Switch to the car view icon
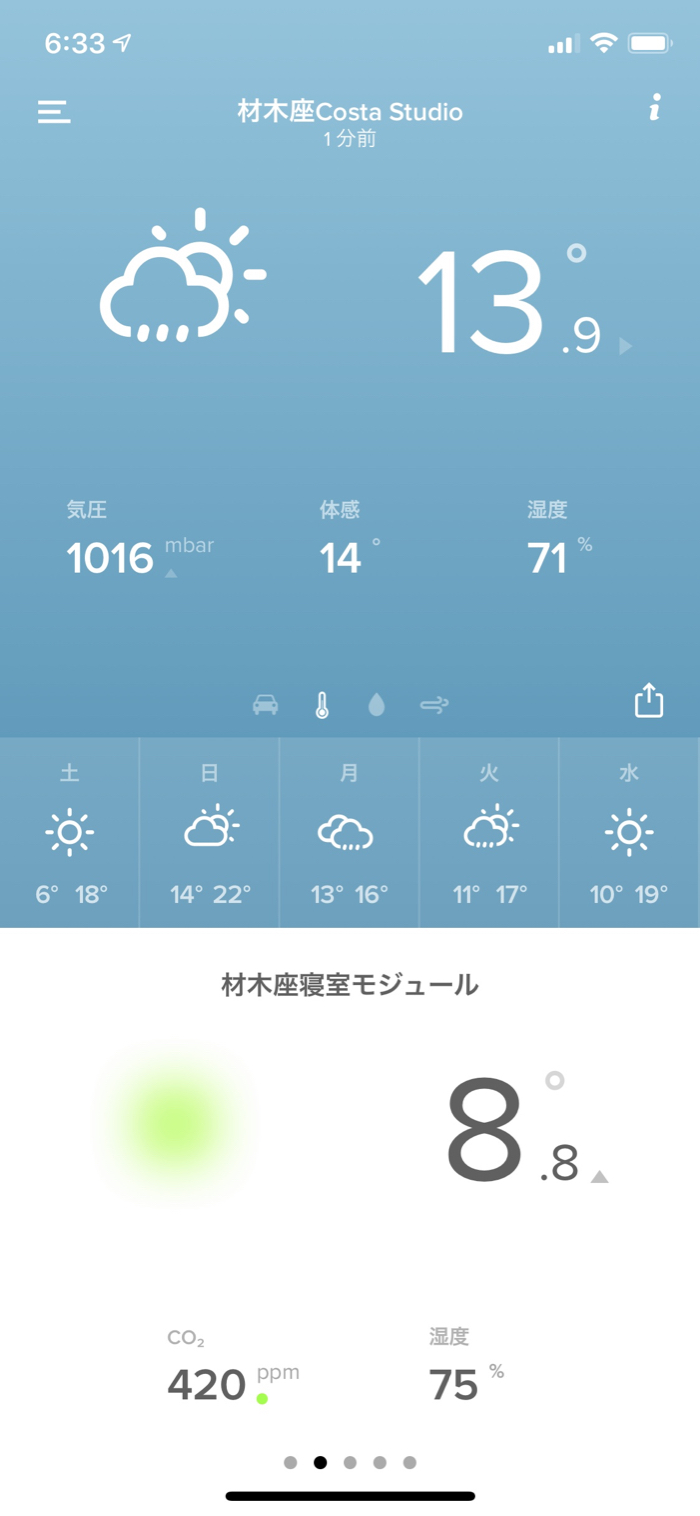Viewport: 700px width, 1516px height. pos(265,705)
